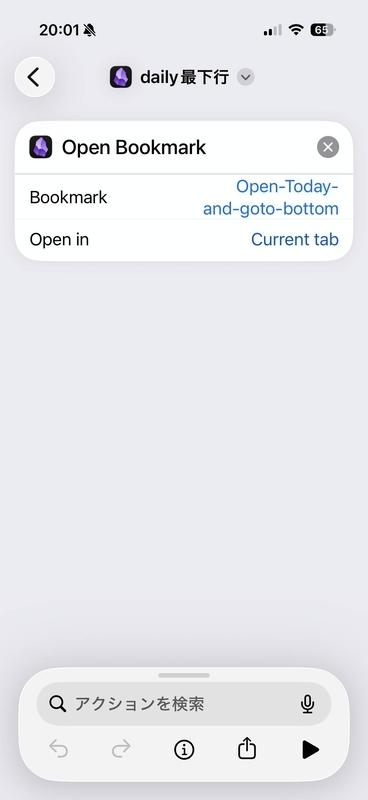Expand the daily最下行 title dropdown
The width and height of the screenshot is (368, 800).
(x=246, y=78)
